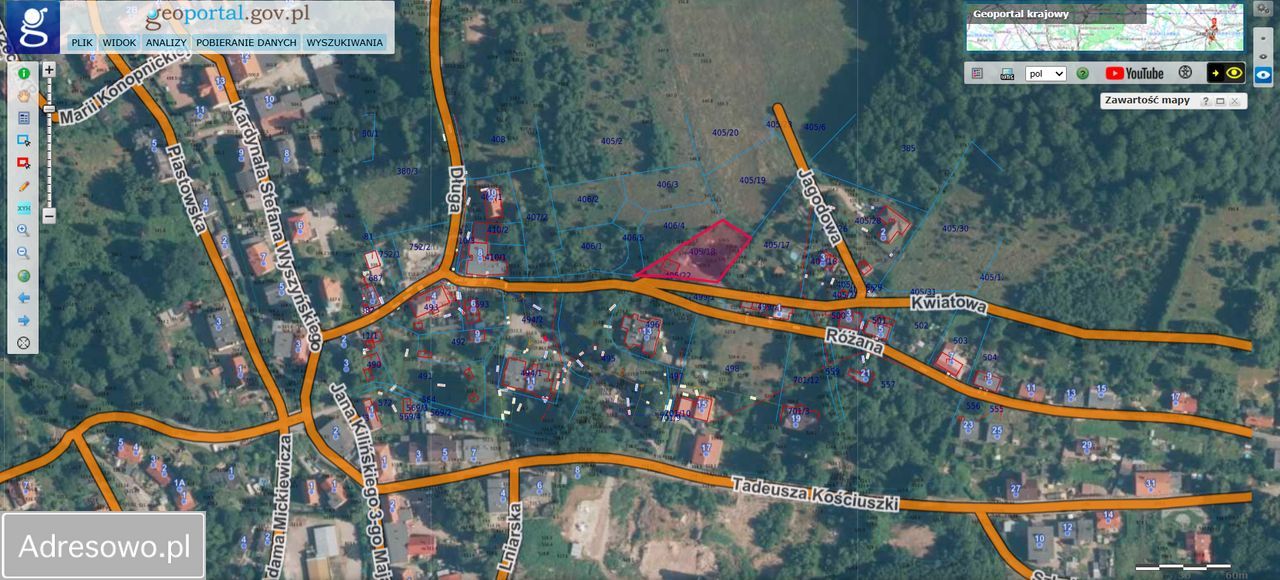Open the ANALIZY menu
This screenshot has height=580, width=1280.
click(166, 43)
